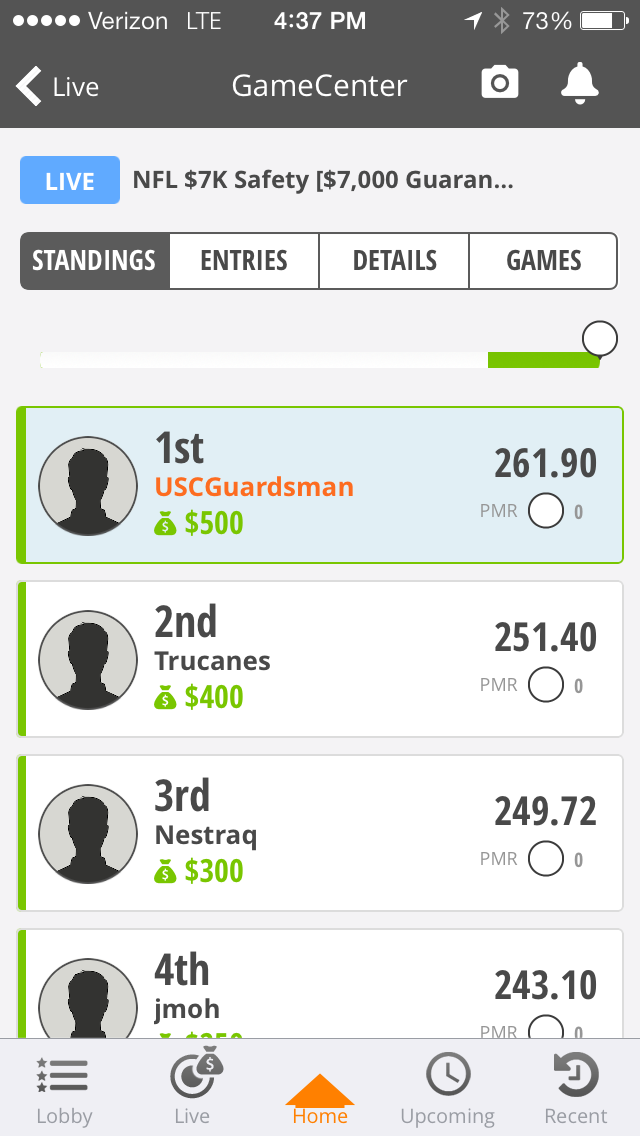Image resolution: width=640 pixels, height=1136 pixels.
Task: Switch to the Entries tab
Action: 244,261
